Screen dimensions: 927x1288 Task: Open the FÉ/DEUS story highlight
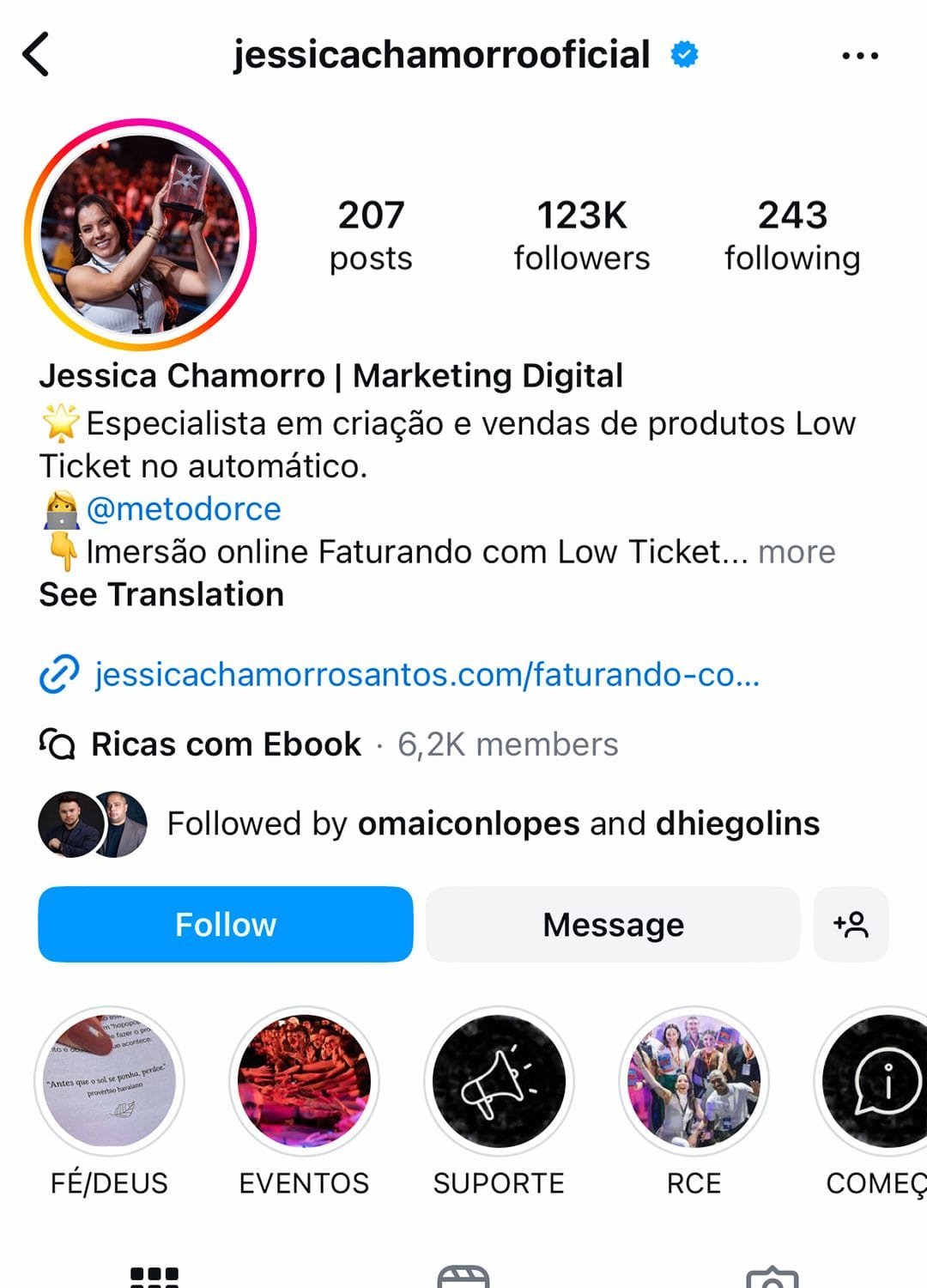click(109, 1081)
